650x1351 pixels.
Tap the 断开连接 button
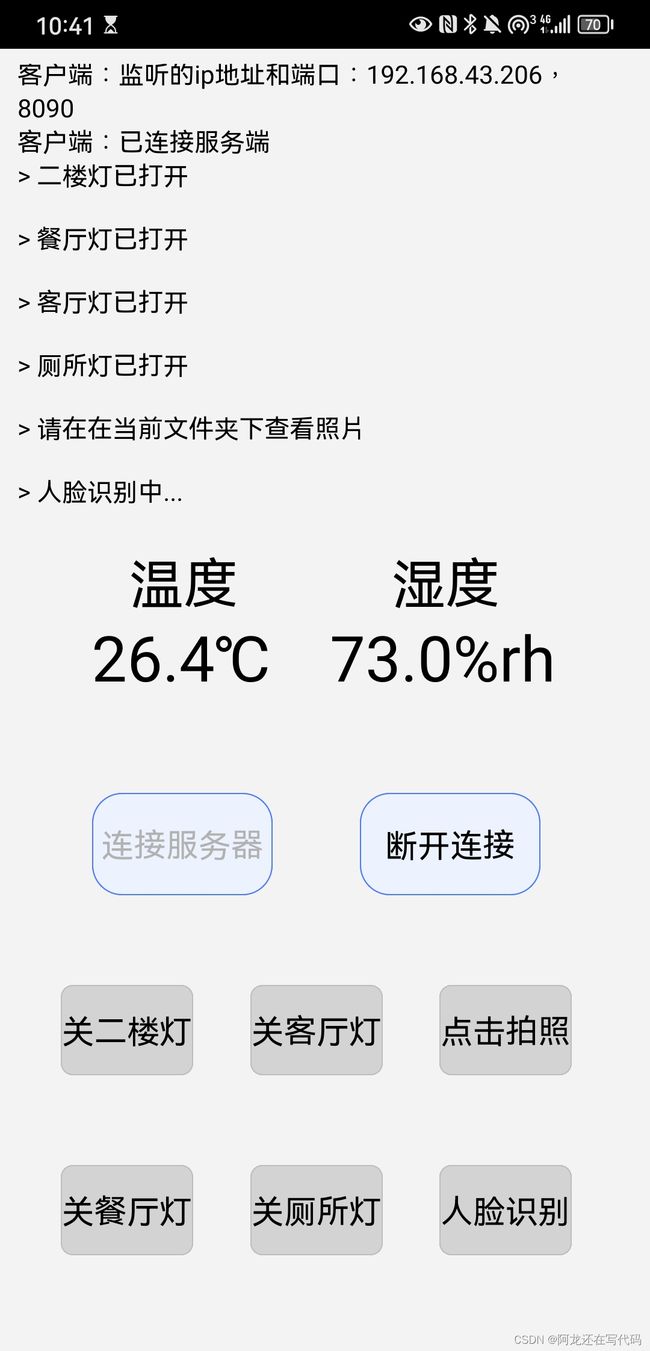pyautogui.click(x=450, y=844)
